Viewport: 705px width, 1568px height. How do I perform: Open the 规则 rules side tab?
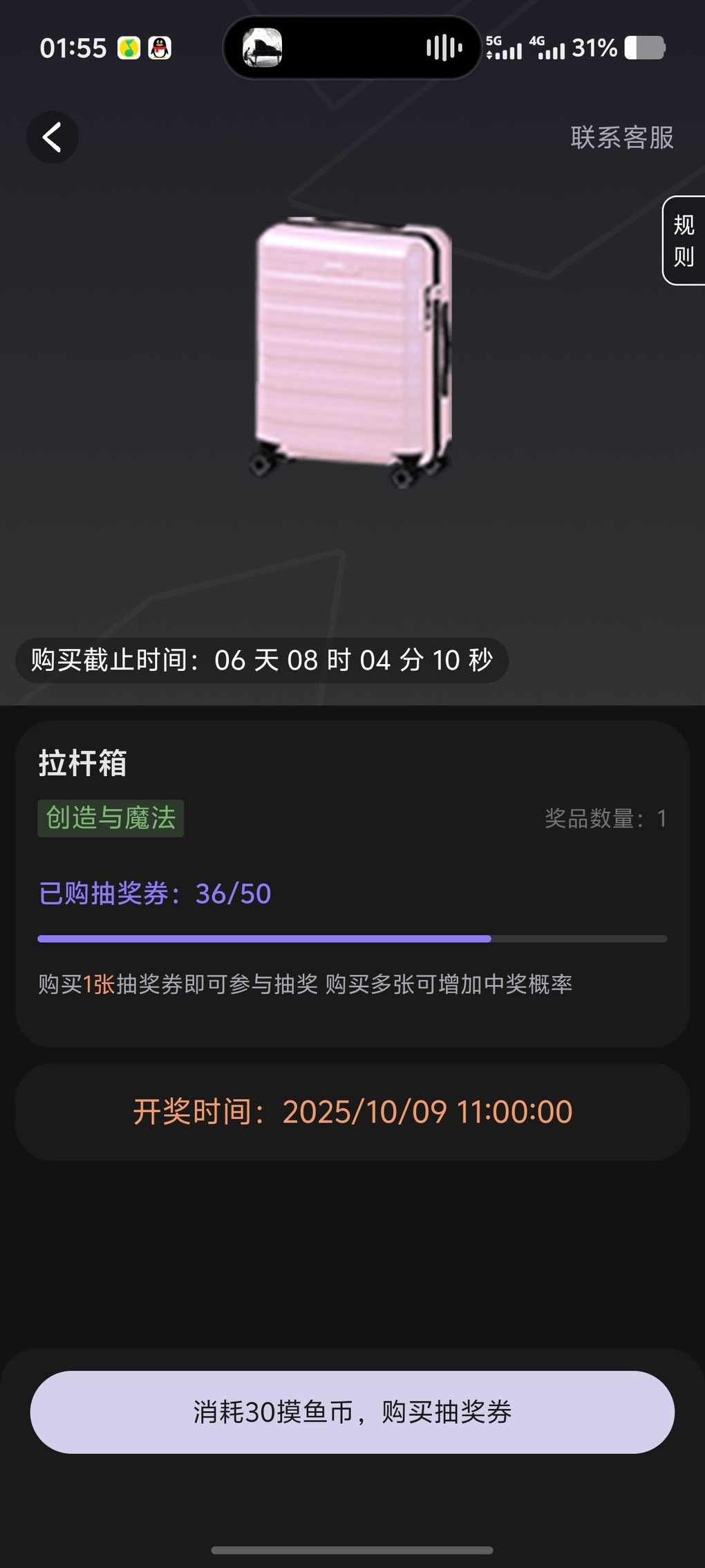pyautogui.click(x=684, y=241)
